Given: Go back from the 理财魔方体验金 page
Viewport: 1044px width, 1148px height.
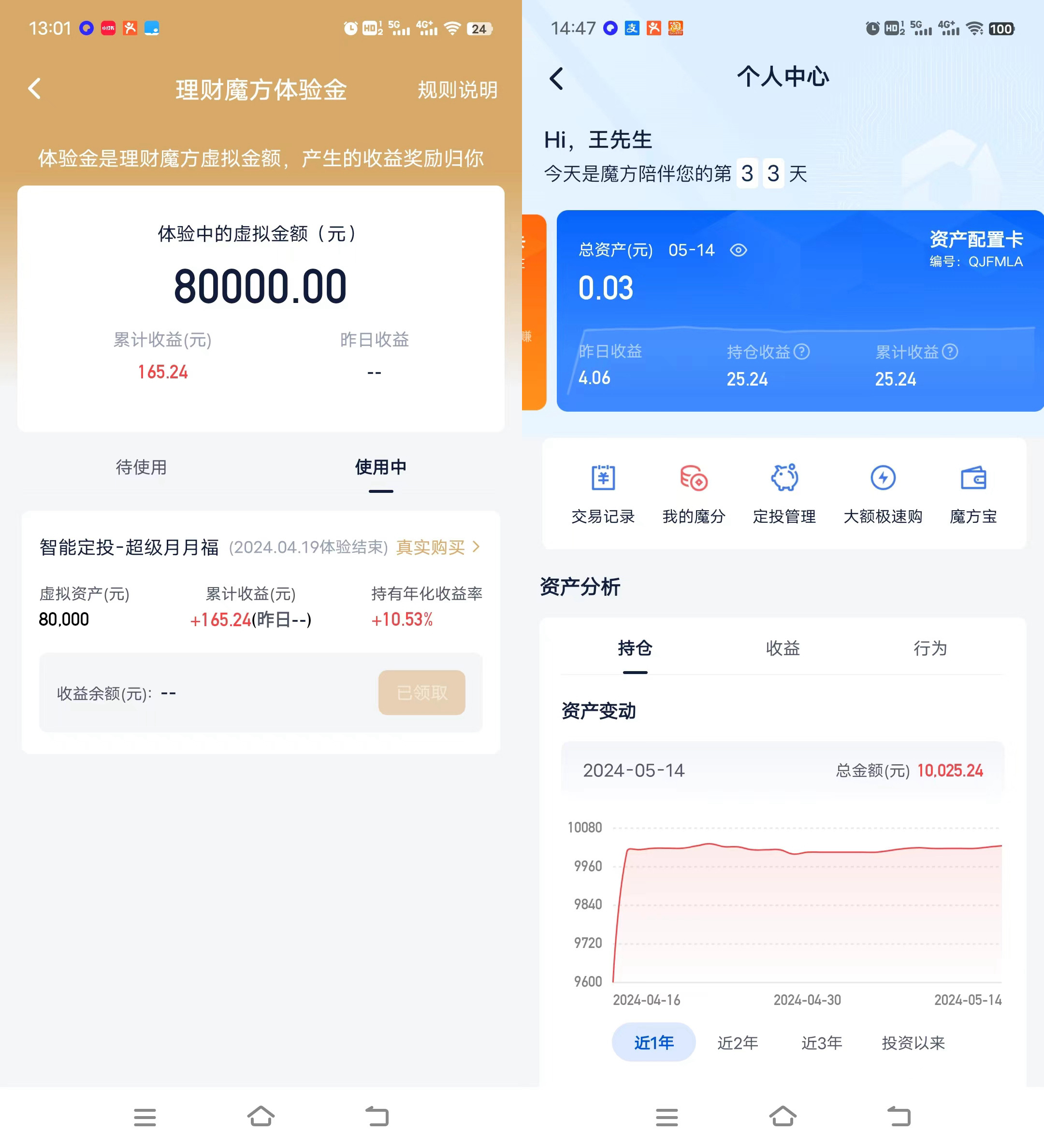Looking at the screenshot, I should [35, 89].
